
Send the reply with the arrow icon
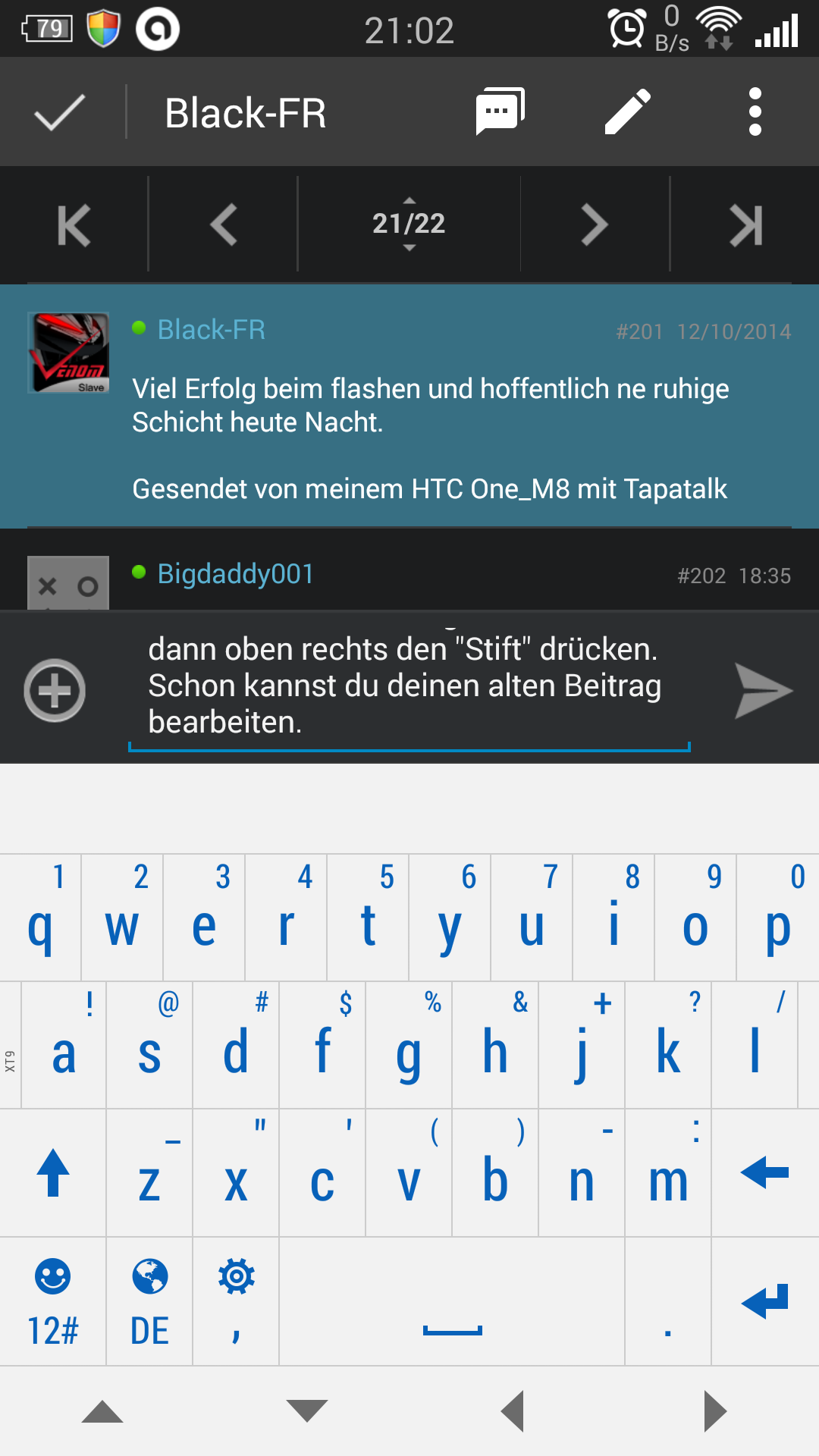click(x=763, y=690)
